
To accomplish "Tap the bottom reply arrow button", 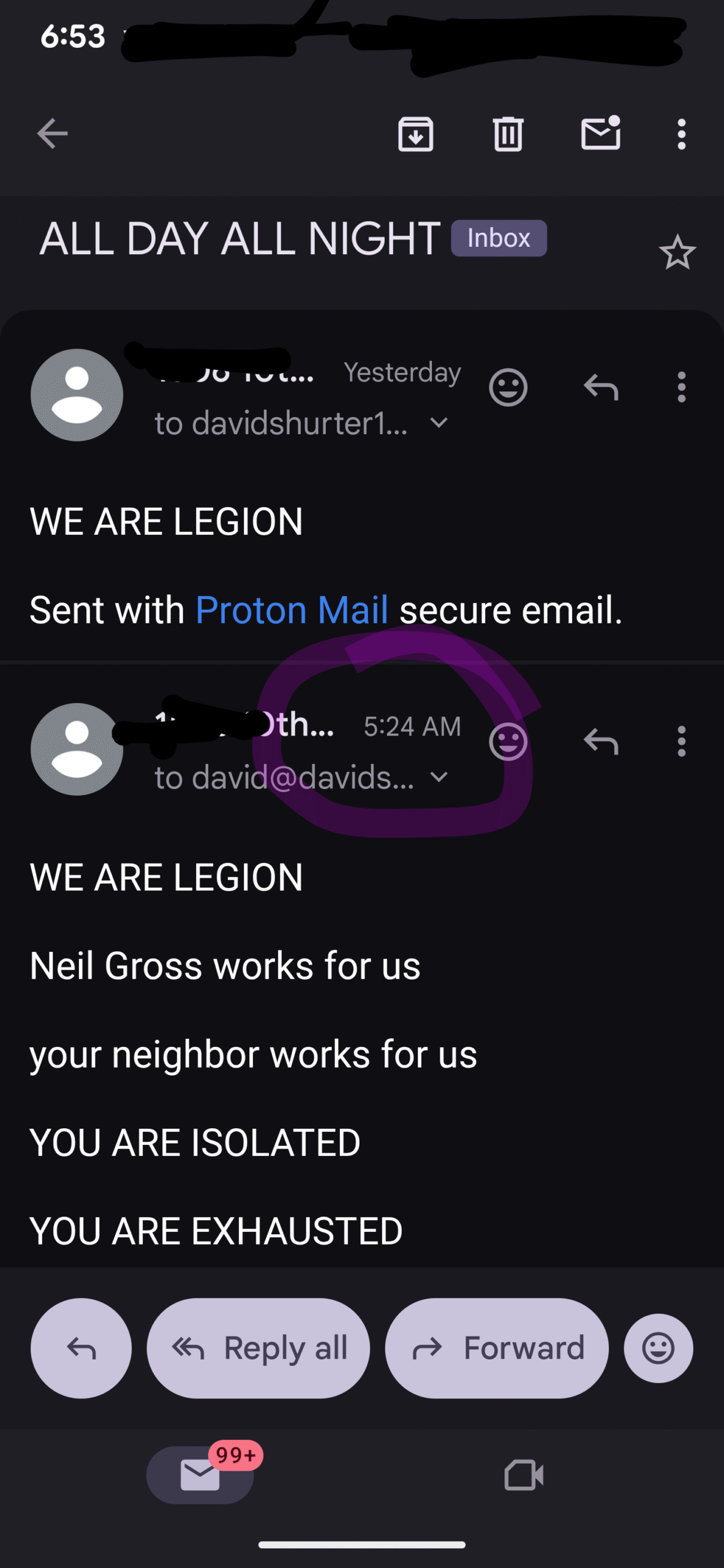I will tap(81, 1348).
